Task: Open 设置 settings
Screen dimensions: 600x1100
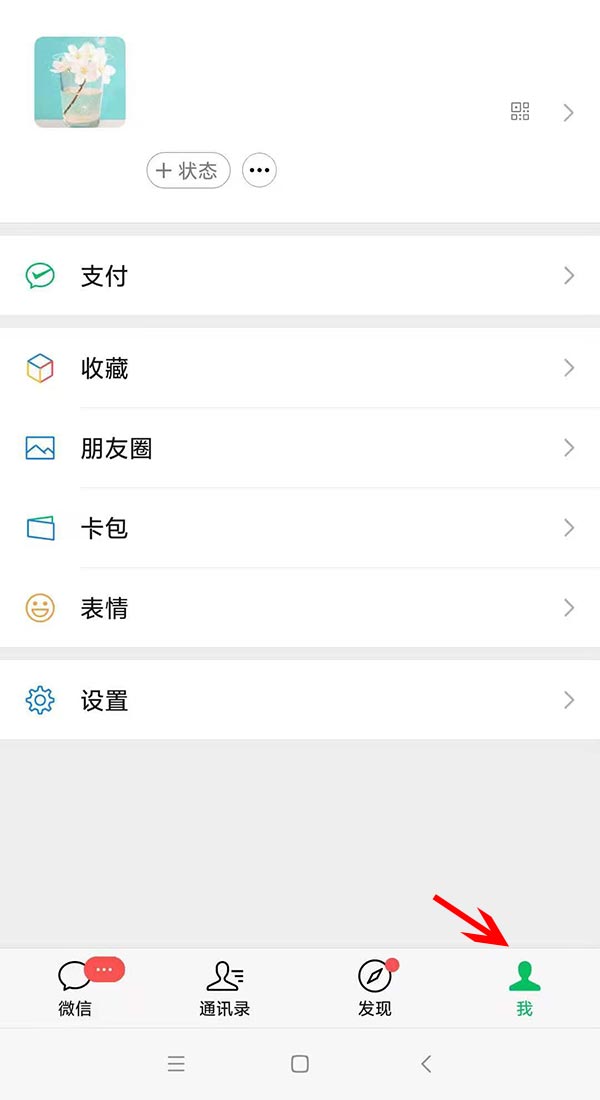Action: [x=300, y=700]
